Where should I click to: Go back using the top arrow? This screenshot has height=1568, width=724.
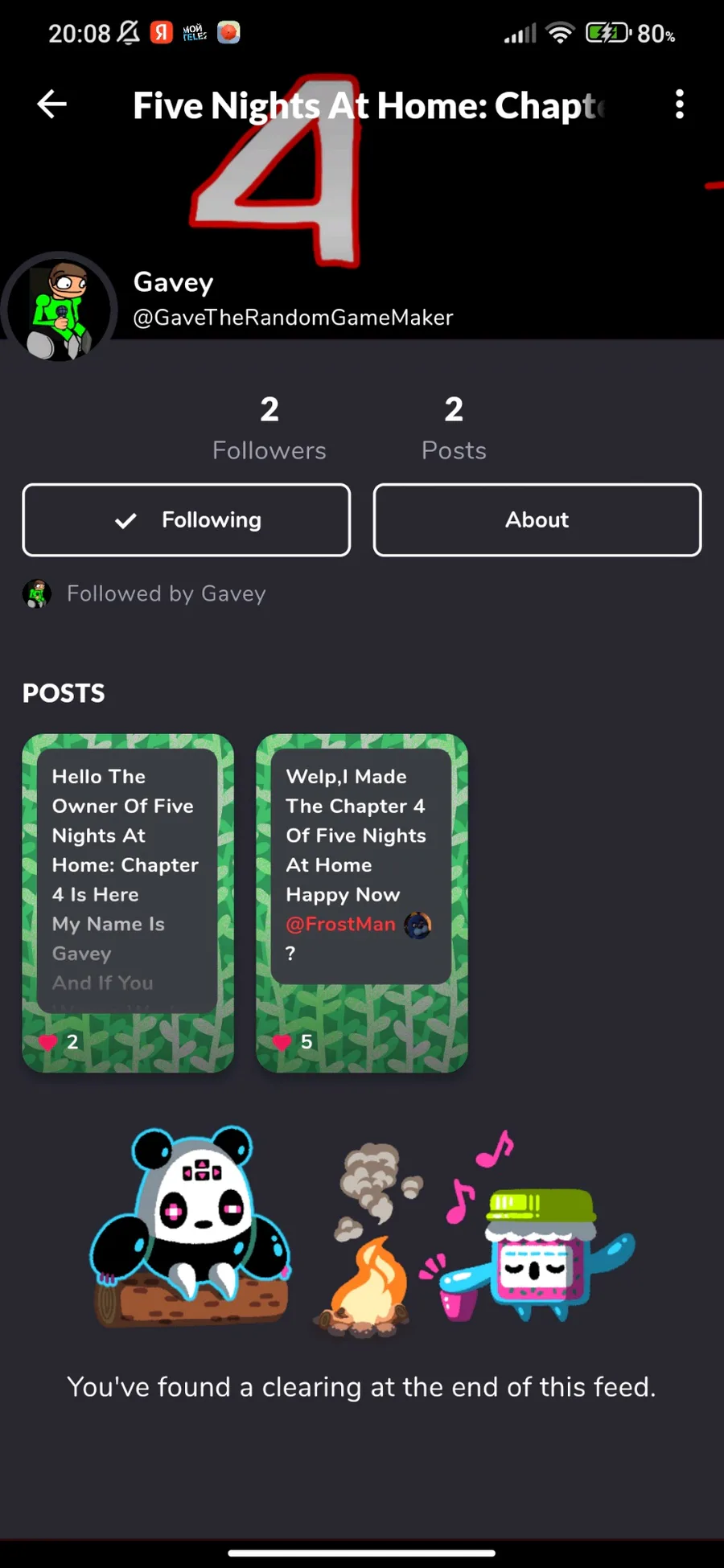(52, 104)
